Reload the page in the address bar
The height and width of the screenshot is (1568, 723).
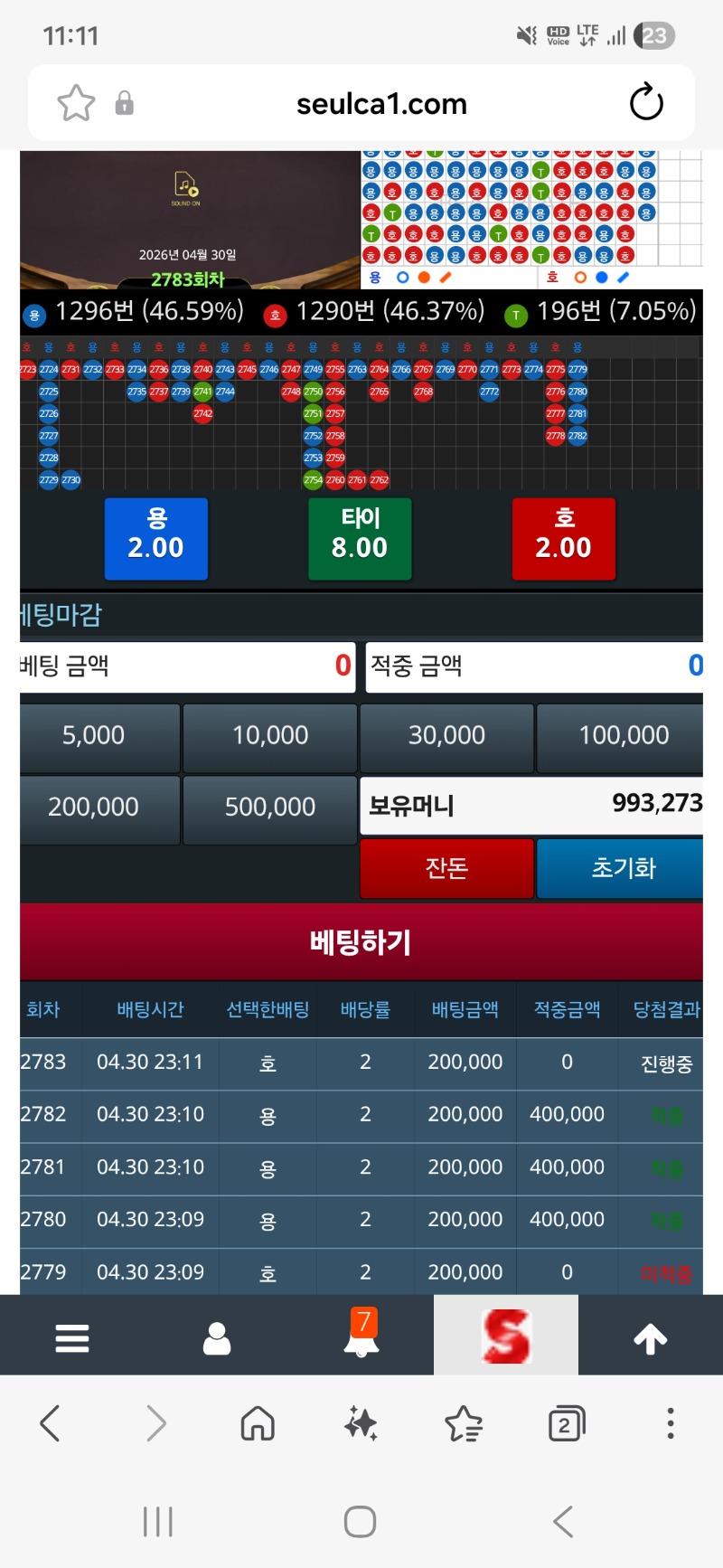click(646, 103)
